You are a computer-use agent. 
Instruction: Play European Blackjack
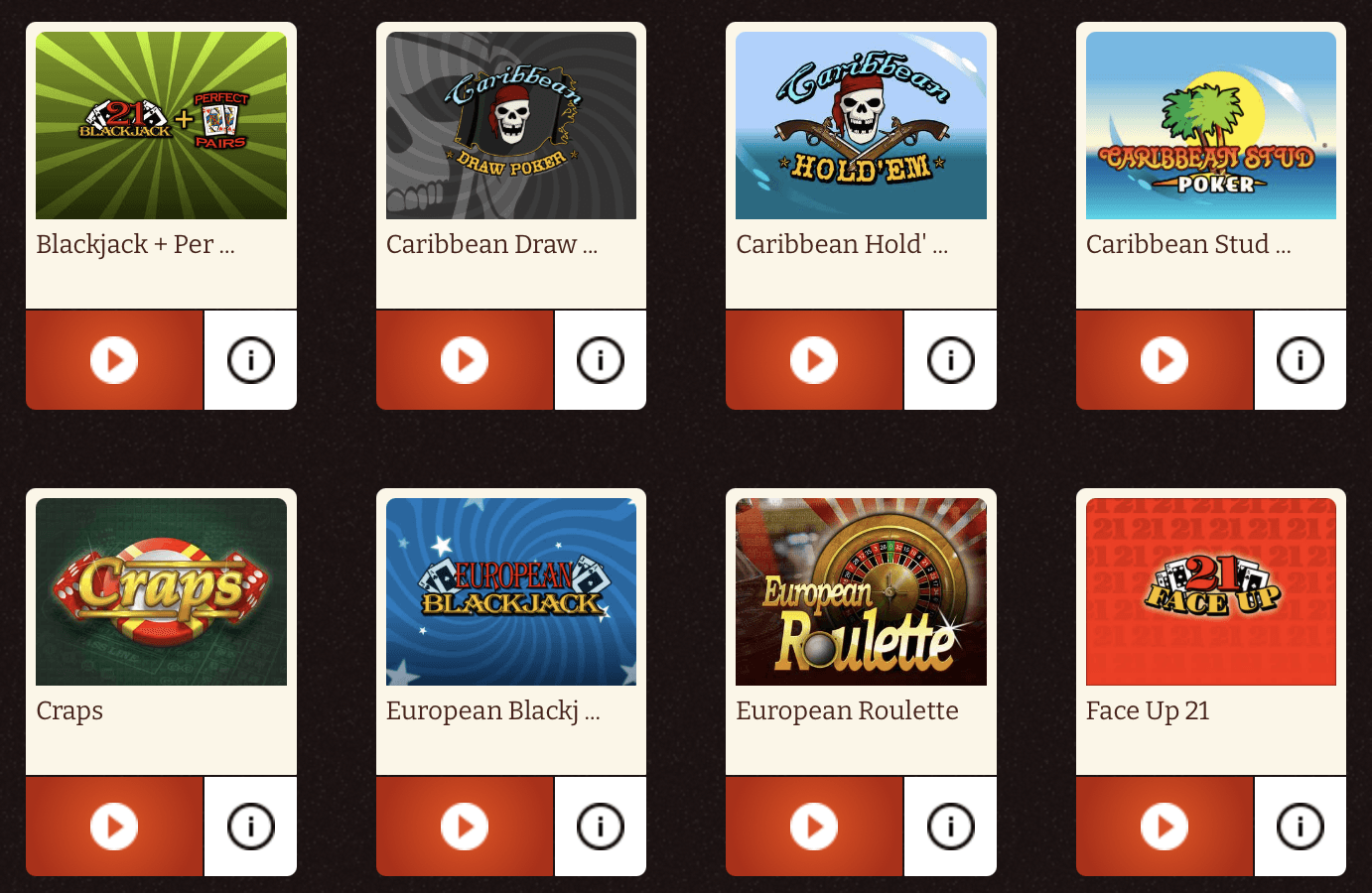click(465, 827)
